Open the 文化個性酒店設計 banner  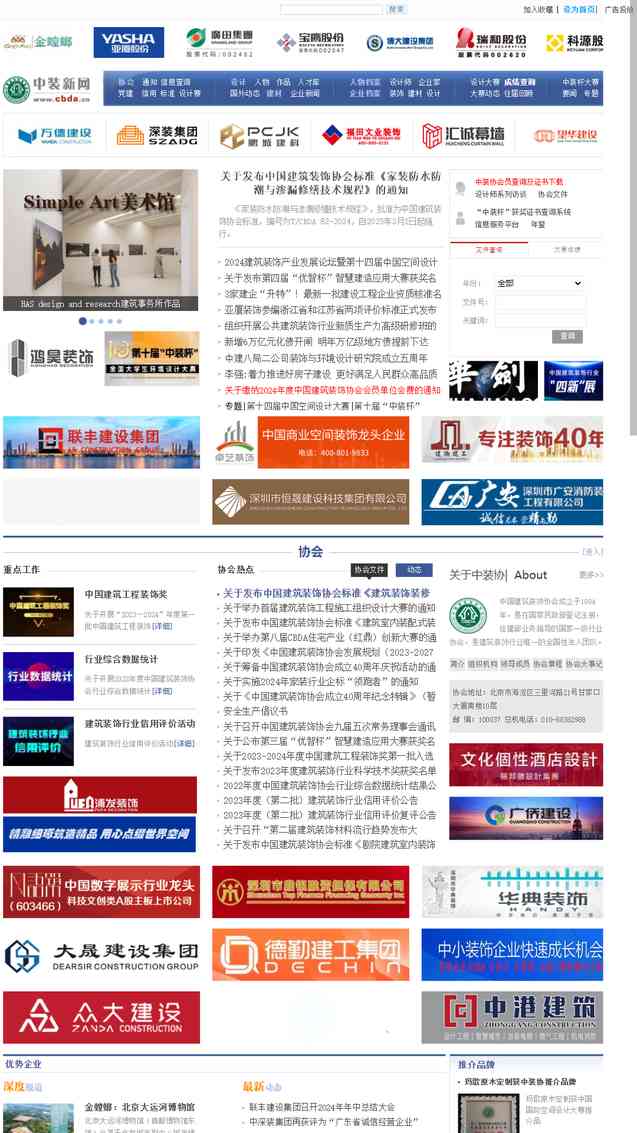[x=526, y=764]
